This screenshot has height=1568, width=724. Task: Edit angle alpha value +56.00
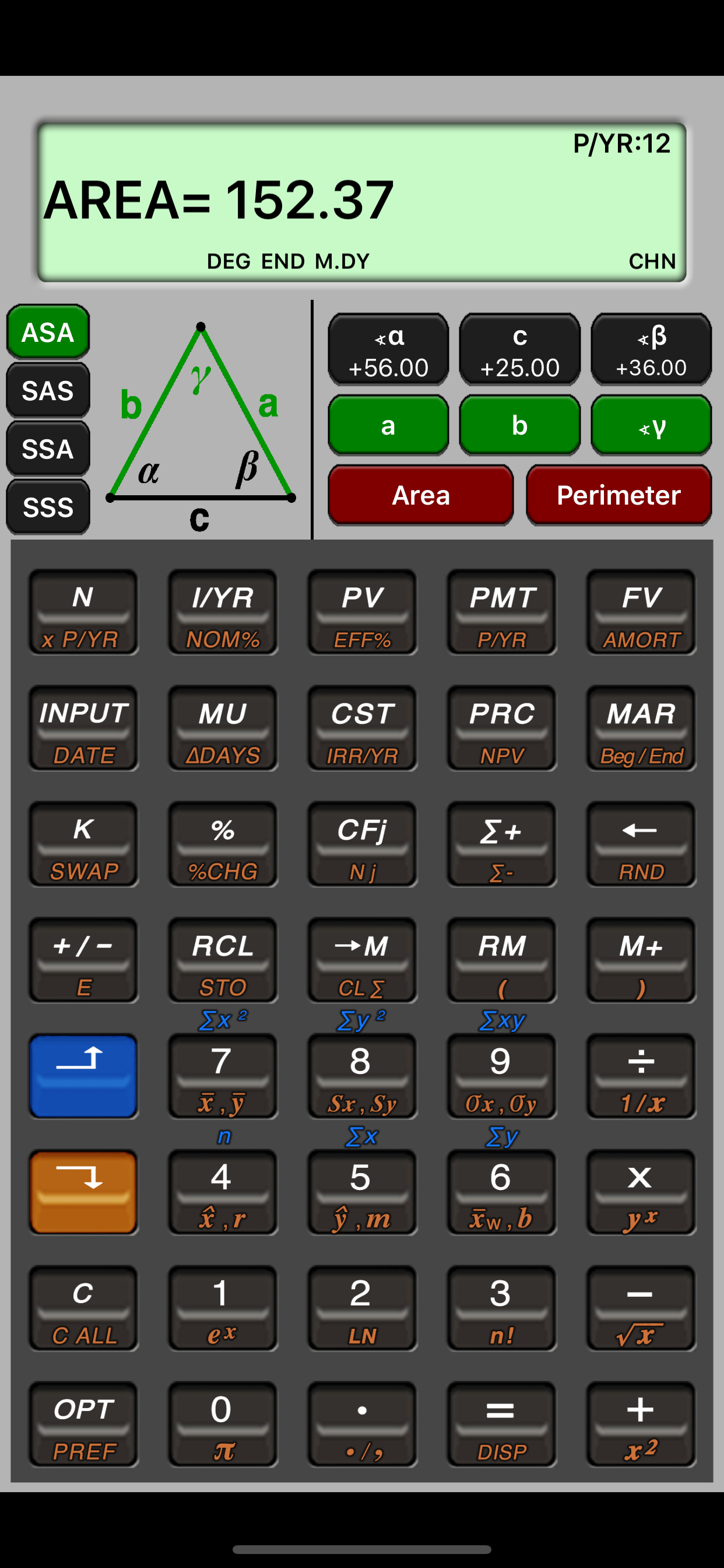388,350
